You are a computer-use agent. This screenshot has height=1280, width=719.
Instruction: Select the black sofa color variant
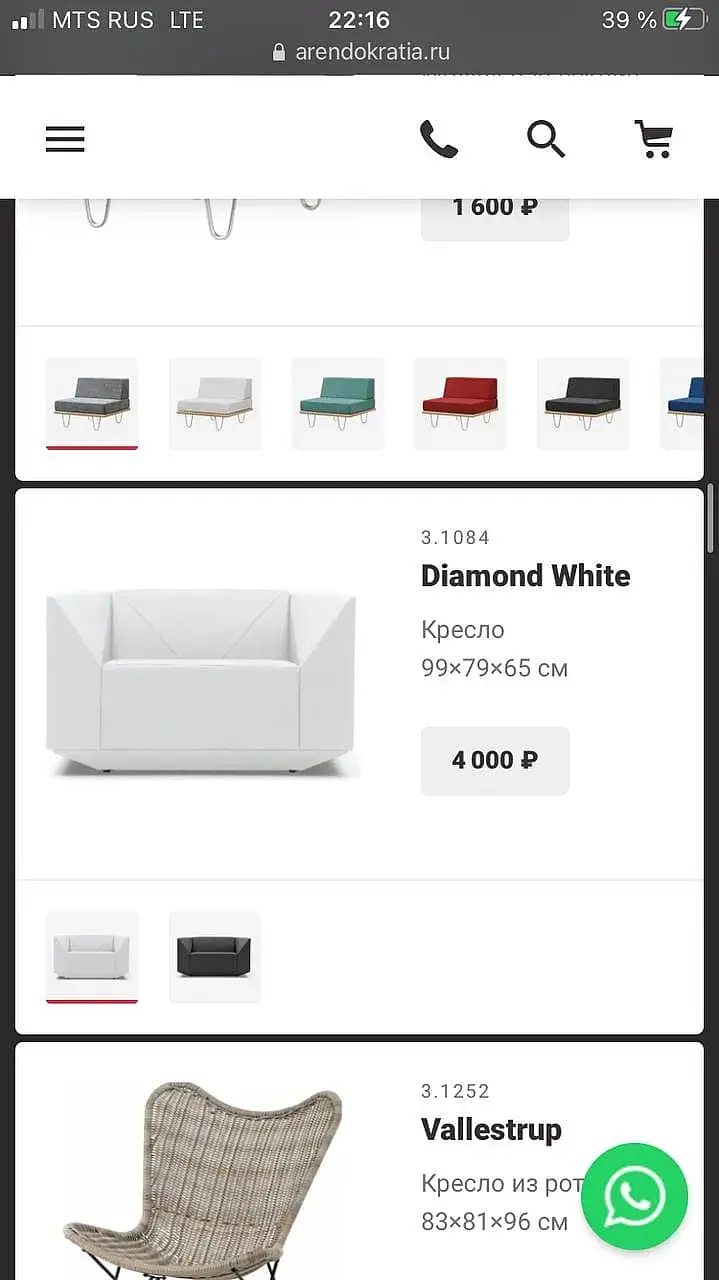click(583, 403)
